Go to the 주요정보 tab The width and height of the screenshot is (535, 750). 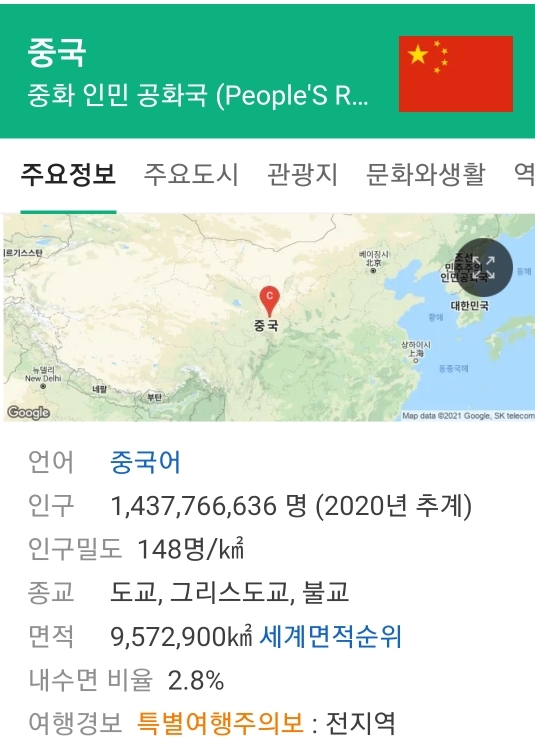[68, 174]
